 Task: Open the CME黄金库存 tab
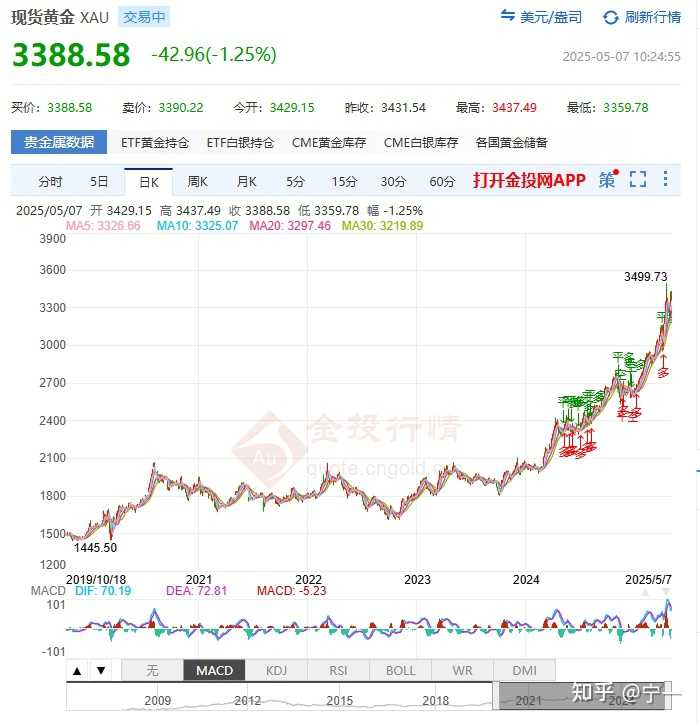pyautogui.click(x=329, y=143)
